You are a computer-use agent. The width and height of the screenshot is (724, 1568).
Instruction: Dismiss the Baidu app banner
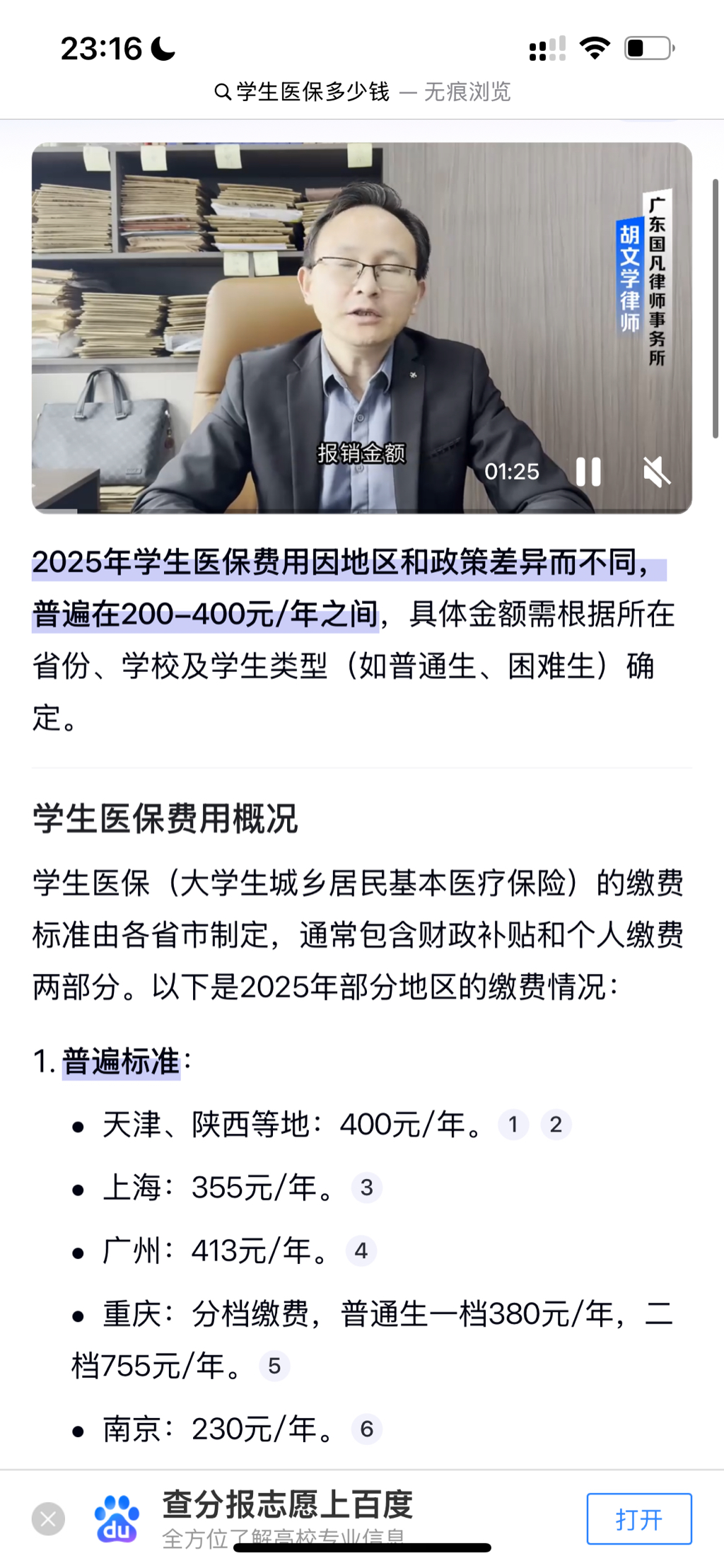pyautogui.click(x=48, y=1518)
